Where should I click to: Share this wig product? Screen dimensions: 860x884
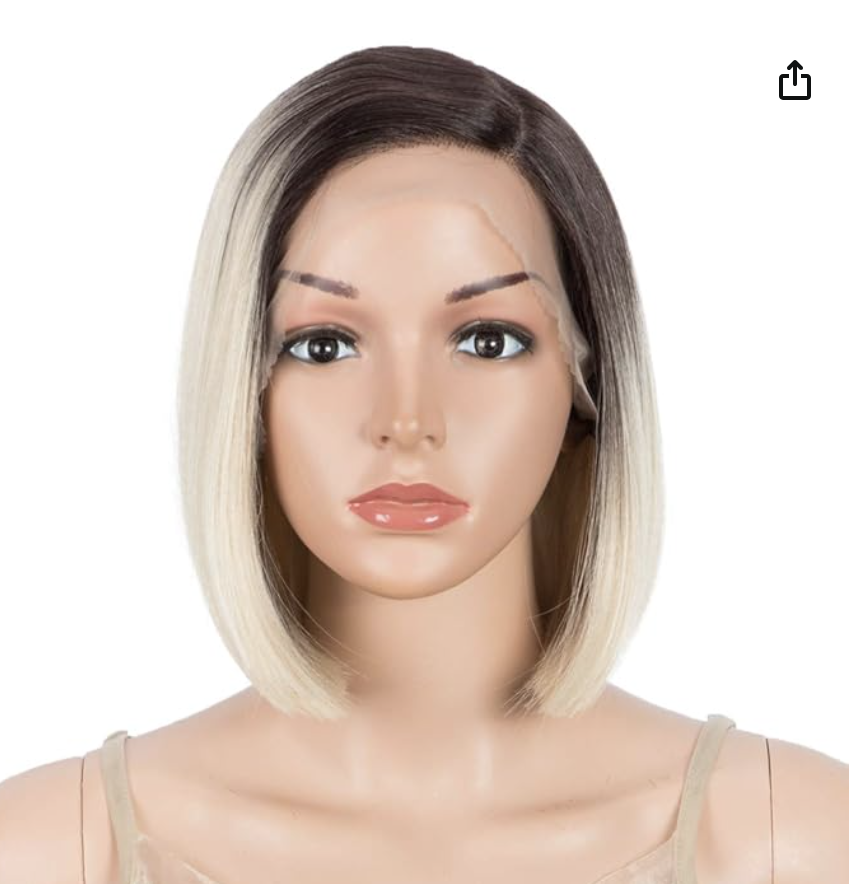click(x=794, y=81)
